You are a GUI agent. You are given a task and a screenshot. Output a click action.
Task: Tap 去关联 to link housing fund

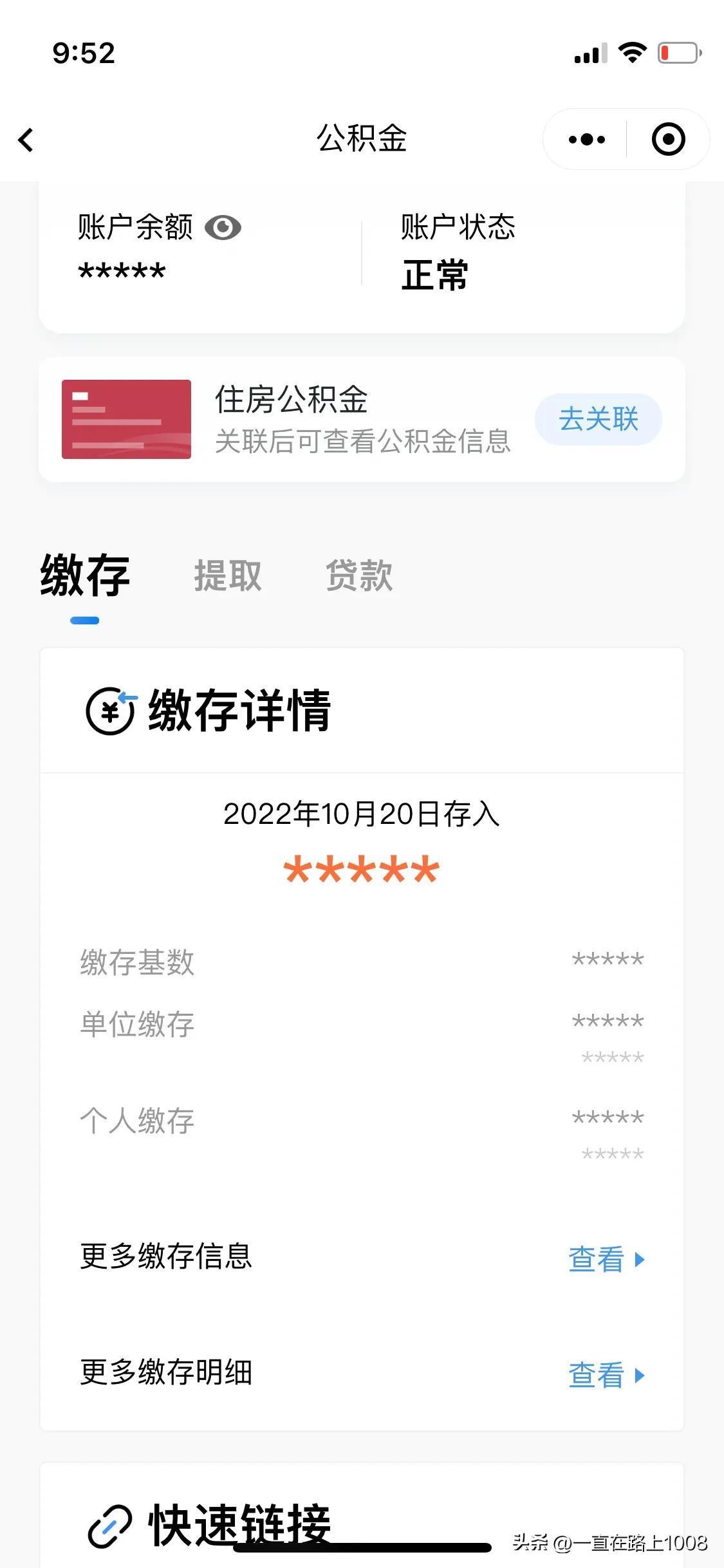tap(598, 419)
